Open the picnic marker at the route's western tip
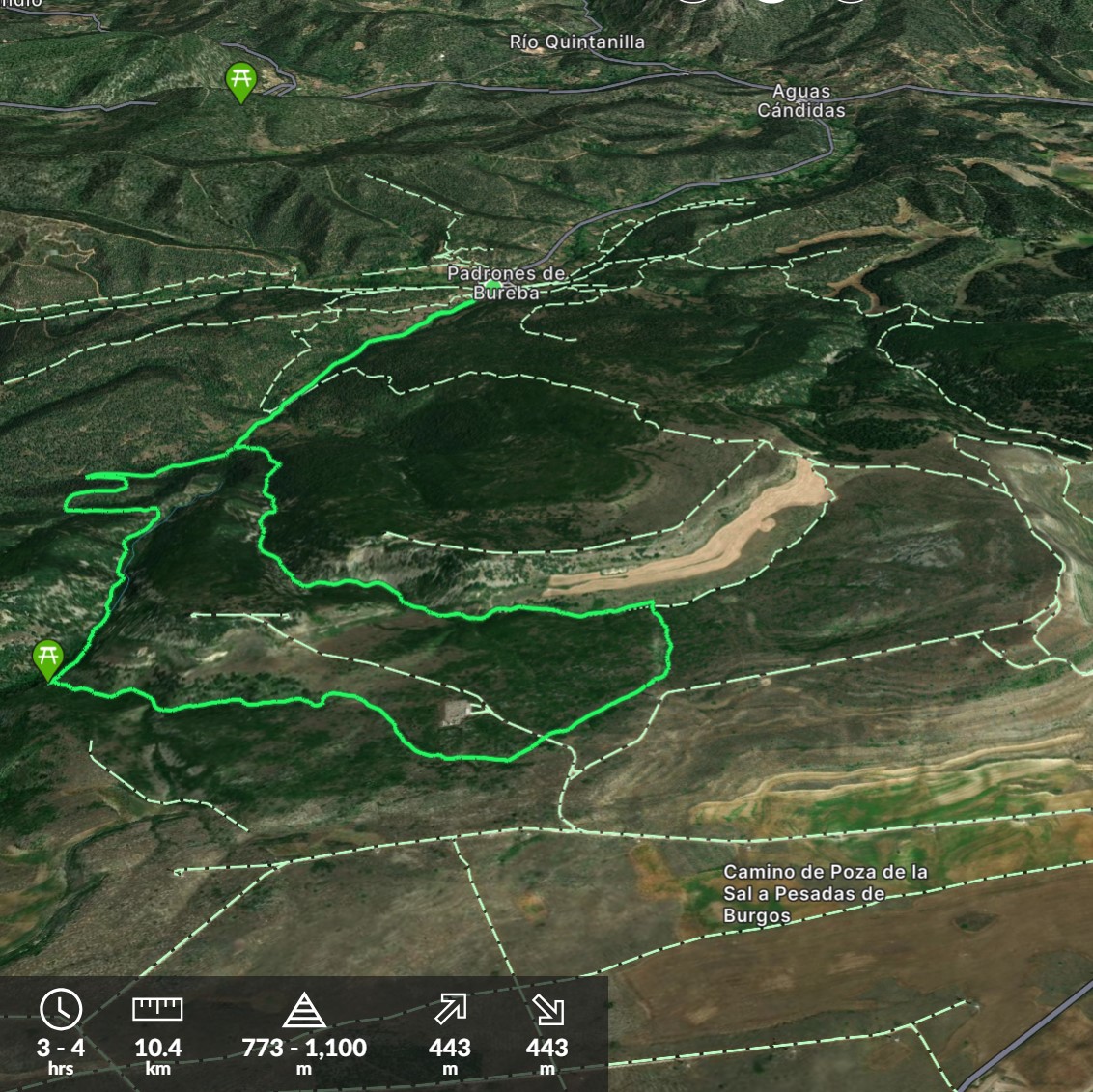 48,658
